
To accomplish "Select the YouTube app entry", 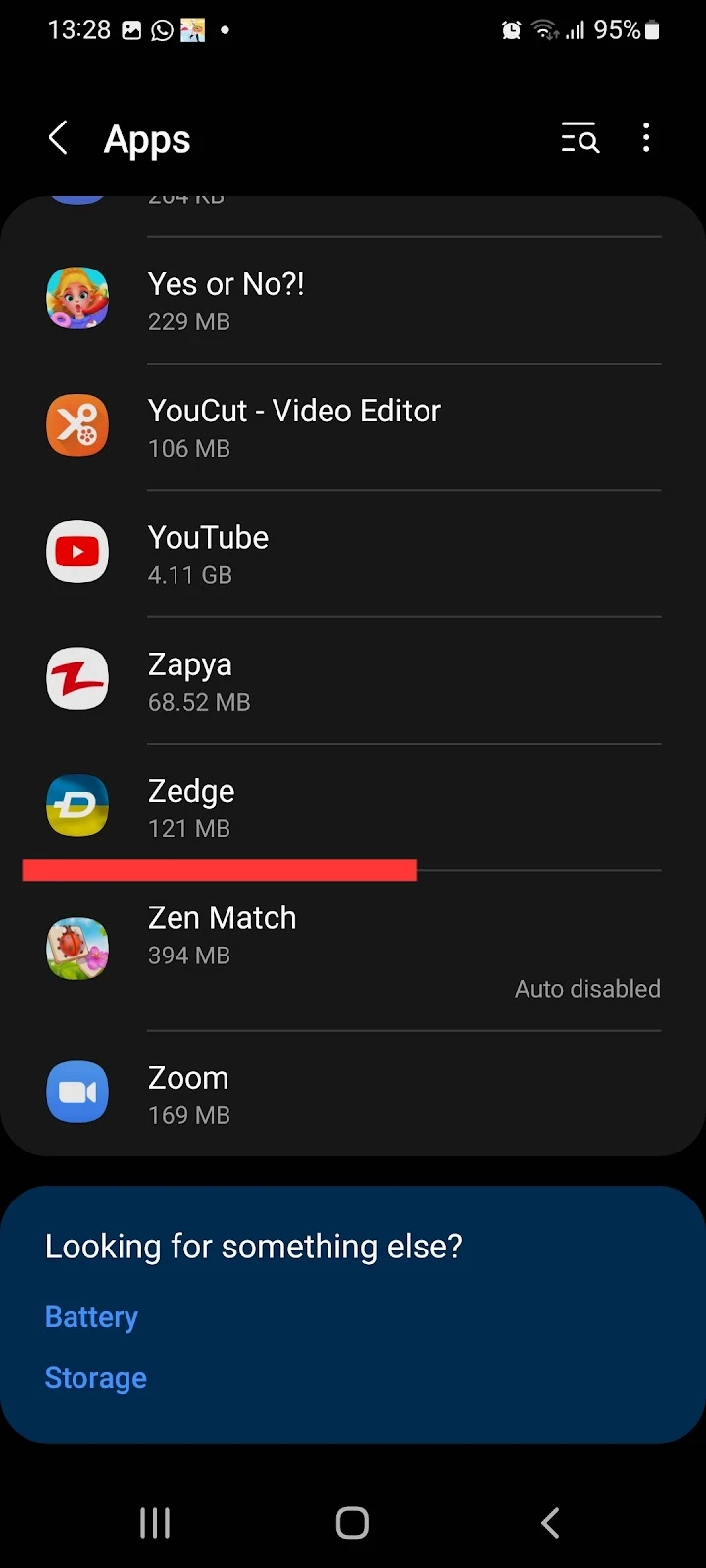I will (353, 554).
